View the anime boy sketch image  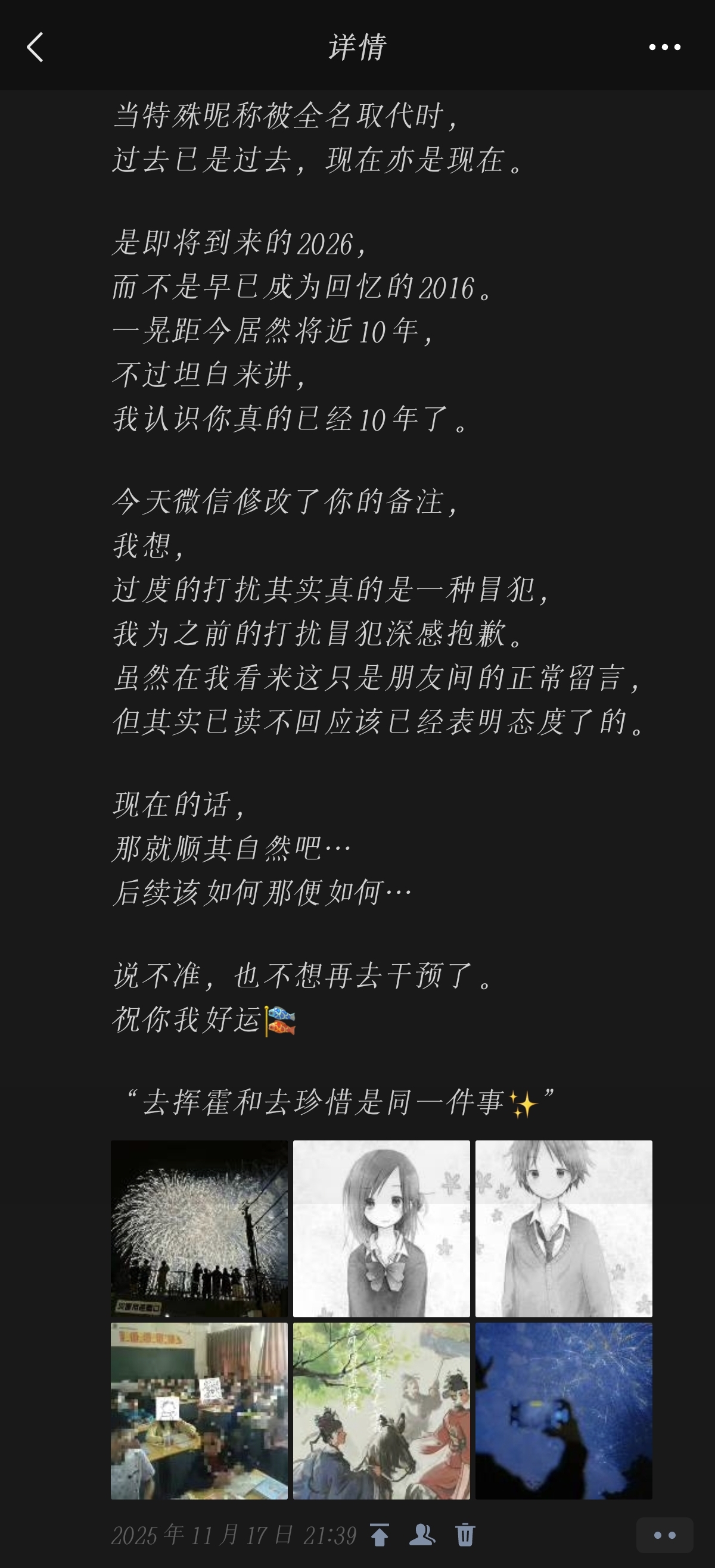(x=563, y=1229)
